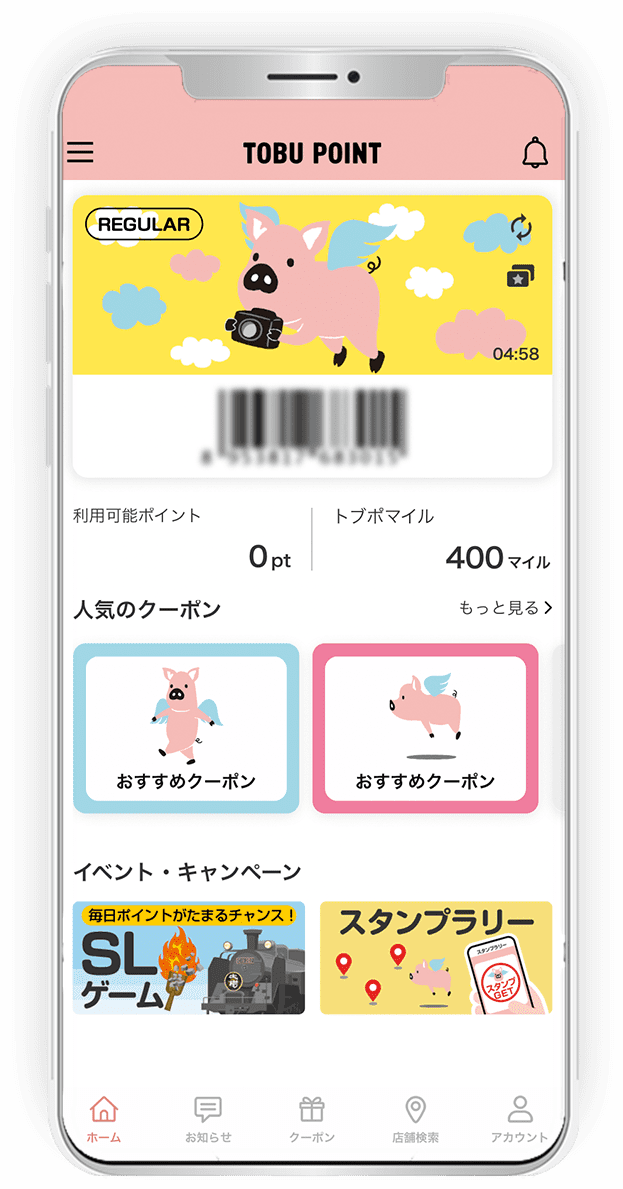Open the hamburger drawer menu

point(80,153)
